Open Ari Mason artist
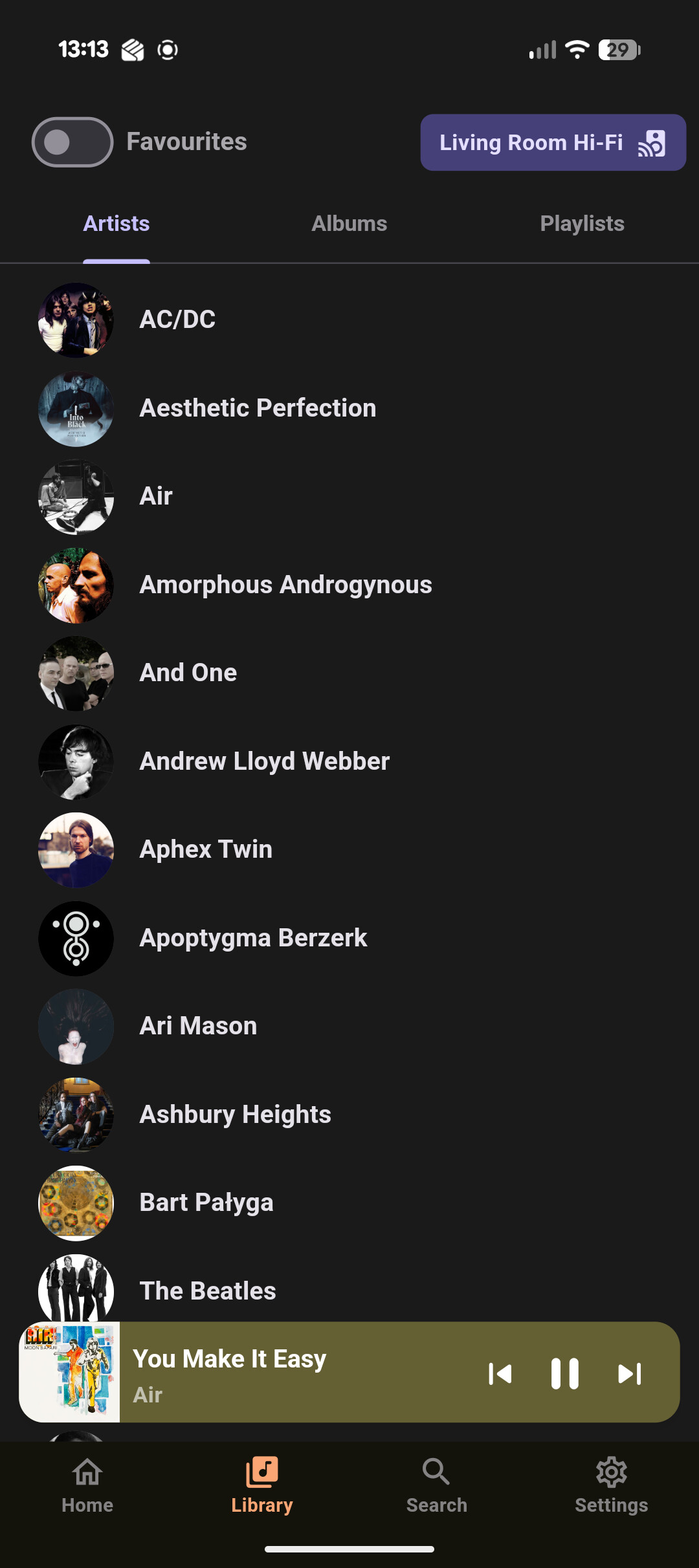699x1568 pixels. tap(198, 1026)
